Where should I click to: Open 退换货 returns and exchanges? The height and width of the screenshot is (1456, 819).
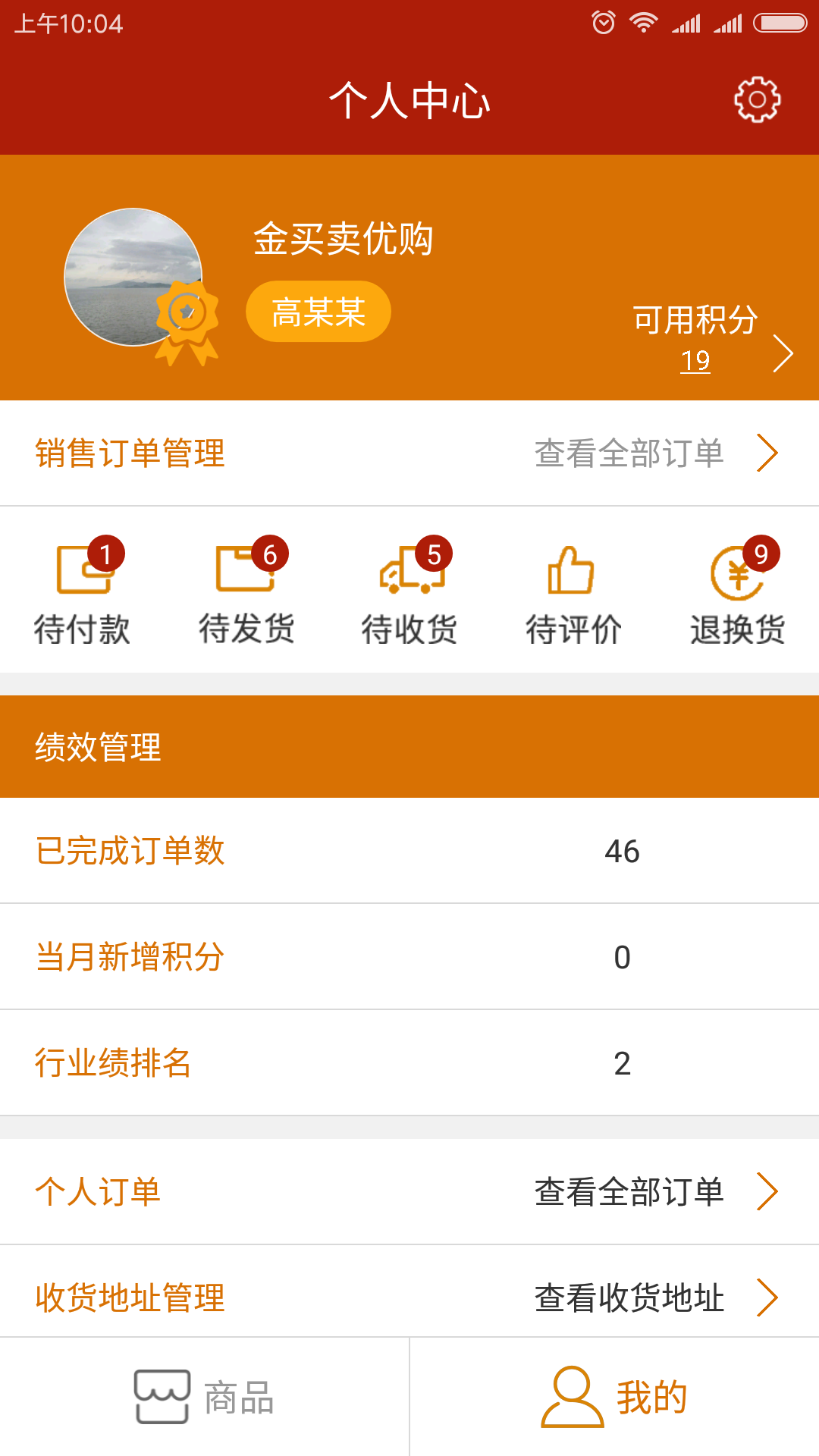737,591
